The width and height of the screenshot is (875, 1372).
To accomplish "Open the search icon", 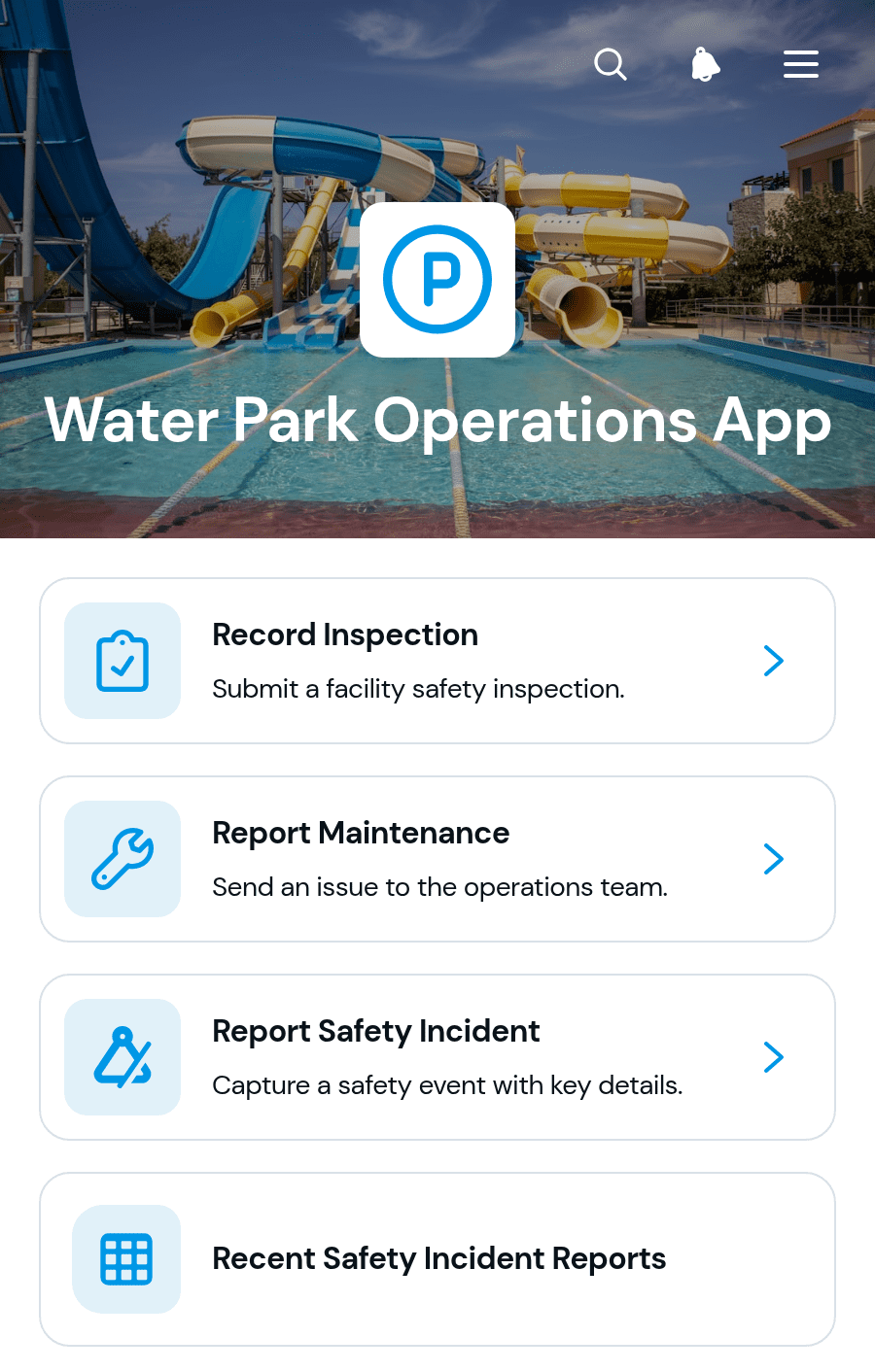I will [x=611, y=65].
